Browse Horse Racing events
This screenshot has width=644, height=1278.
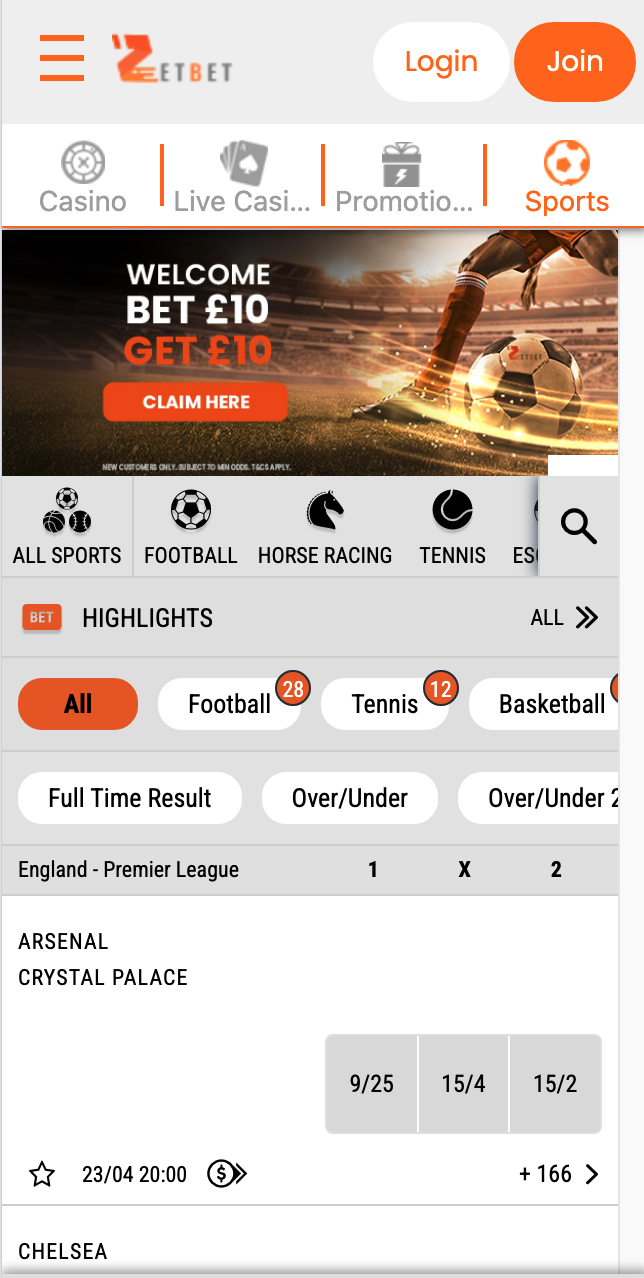[325, 527]
